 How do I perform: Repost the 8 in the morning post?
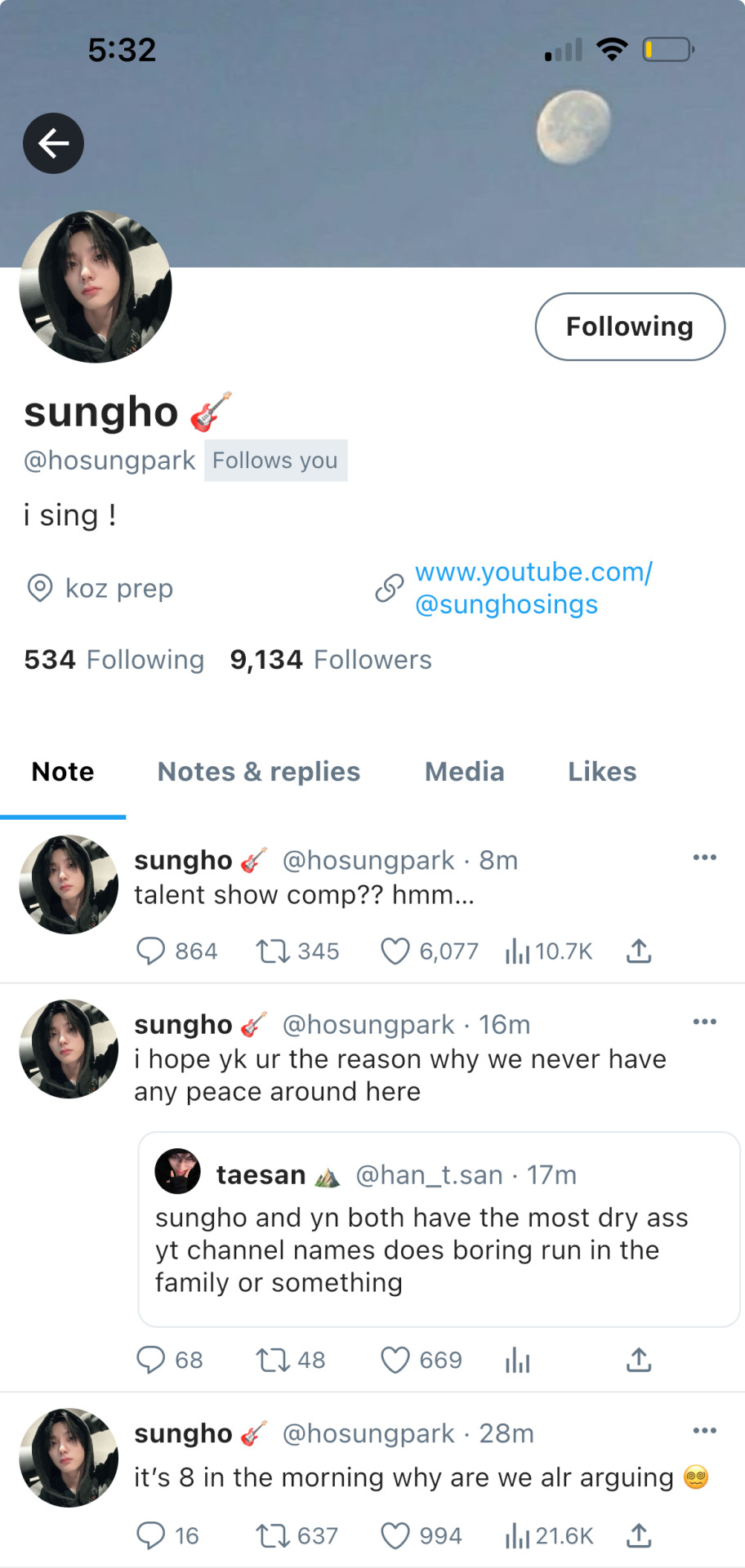pyautogui.click(x=272, y=1536)
